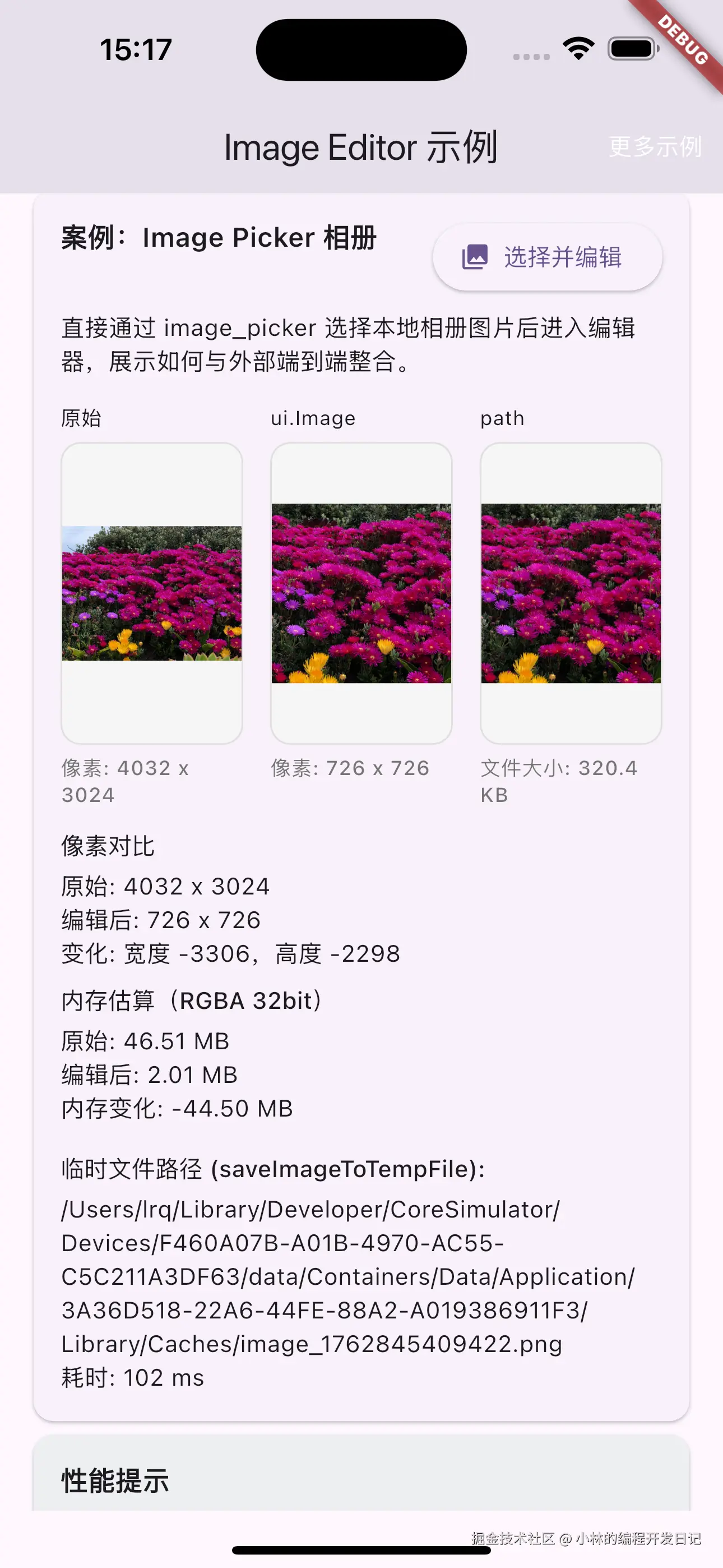Open 更多示例 in the app bar
The height and width of the screenshot is (1568, 723).
click(x=655, y=146)
